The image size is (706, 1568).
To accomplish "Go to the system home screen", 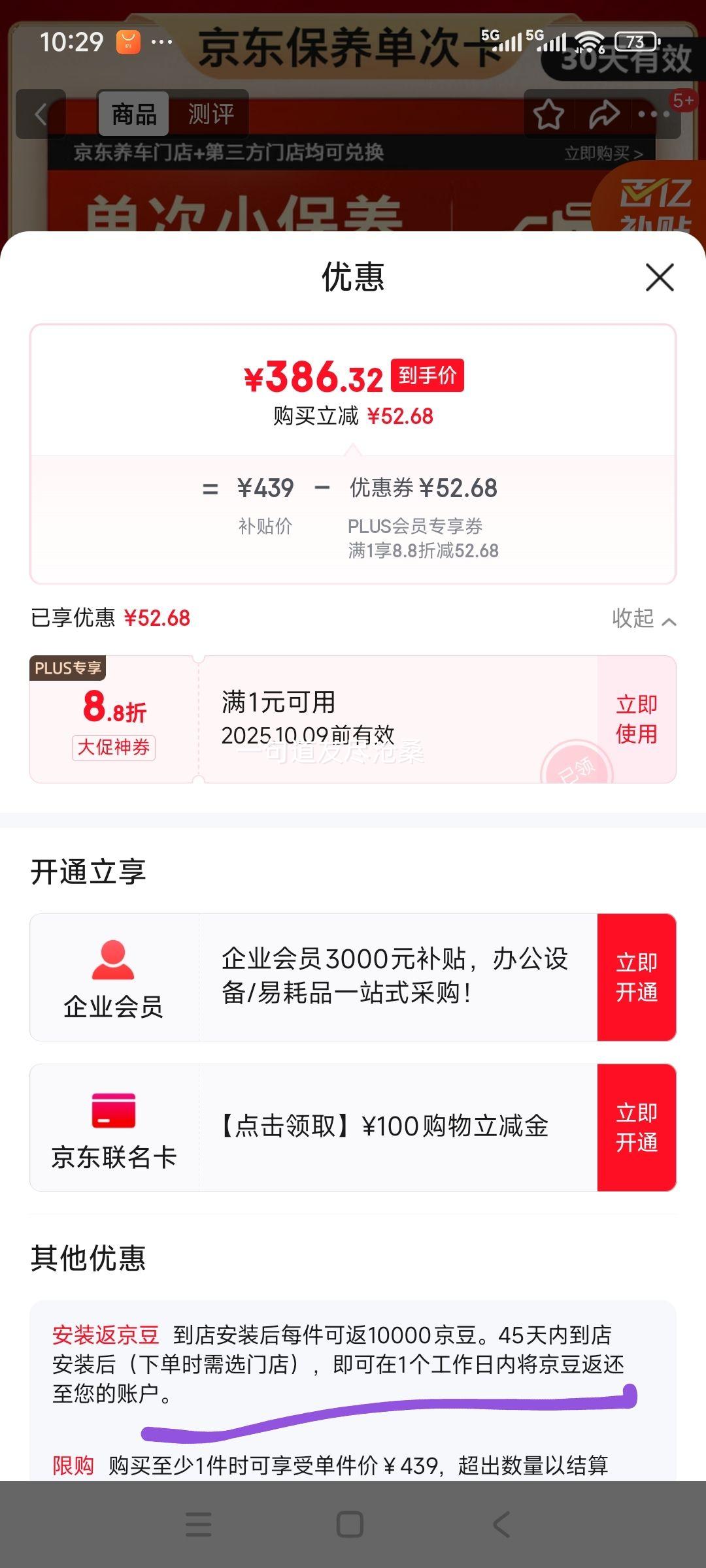I will point(350,1525).
